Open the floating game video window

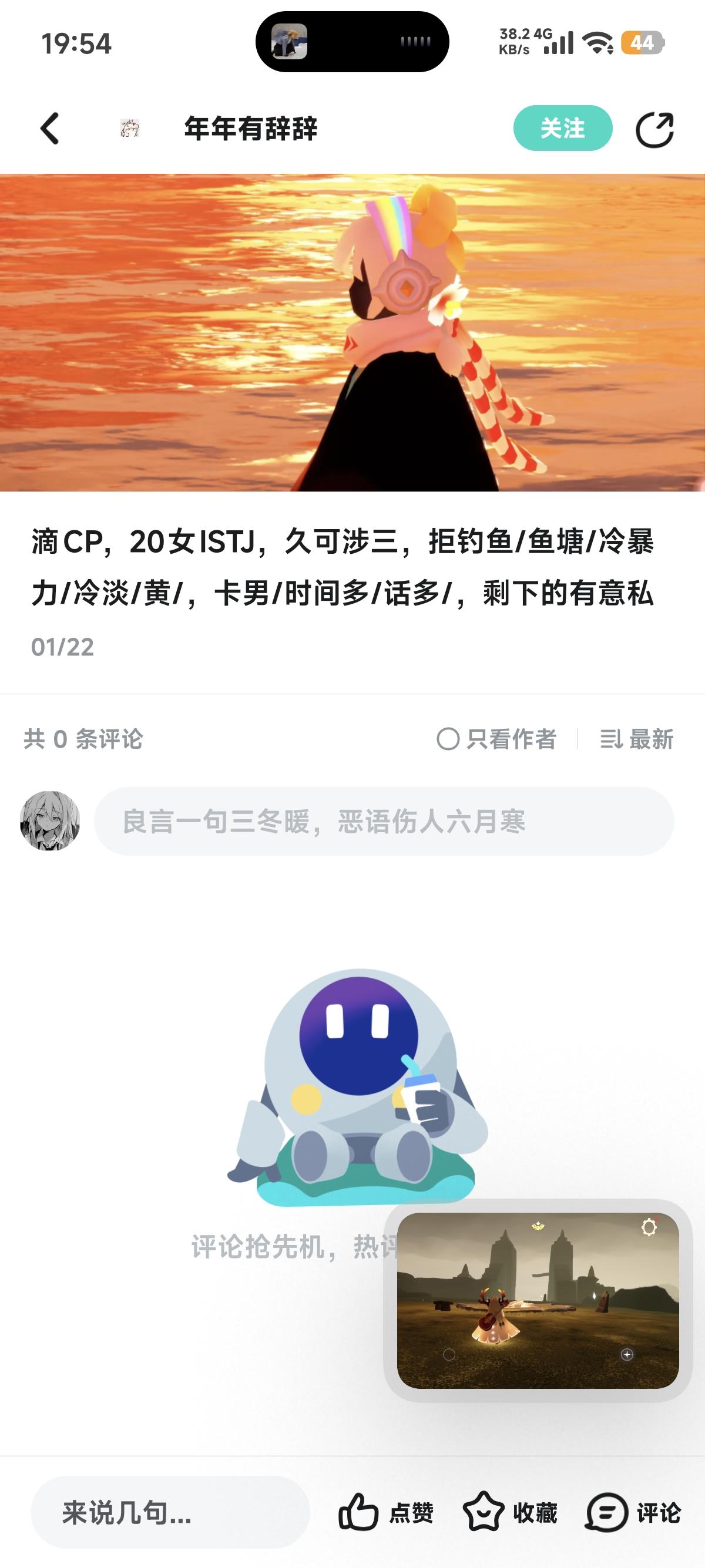pyautogui.click(x=538, y=1300)
